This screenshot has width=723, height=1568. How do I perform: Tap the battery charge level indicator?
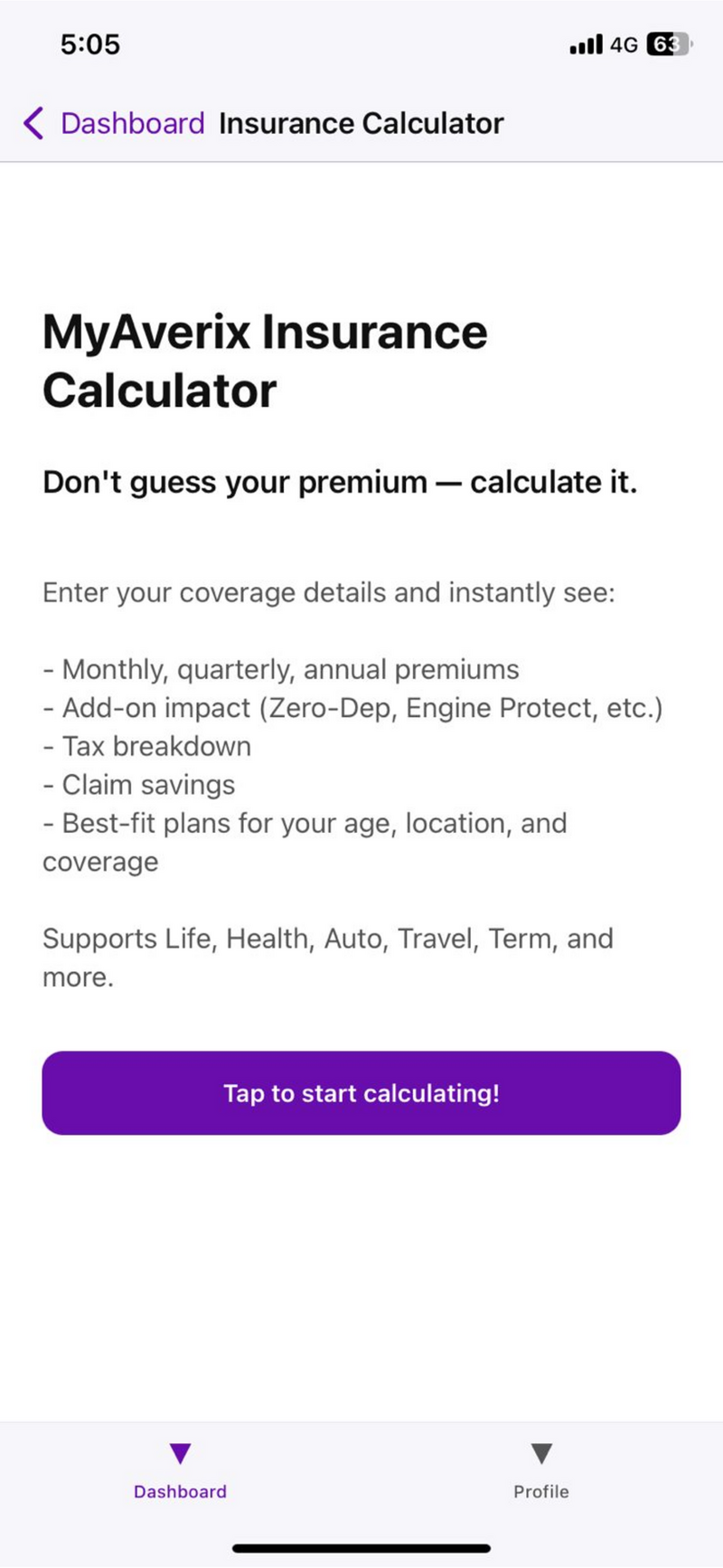point(662,43)
